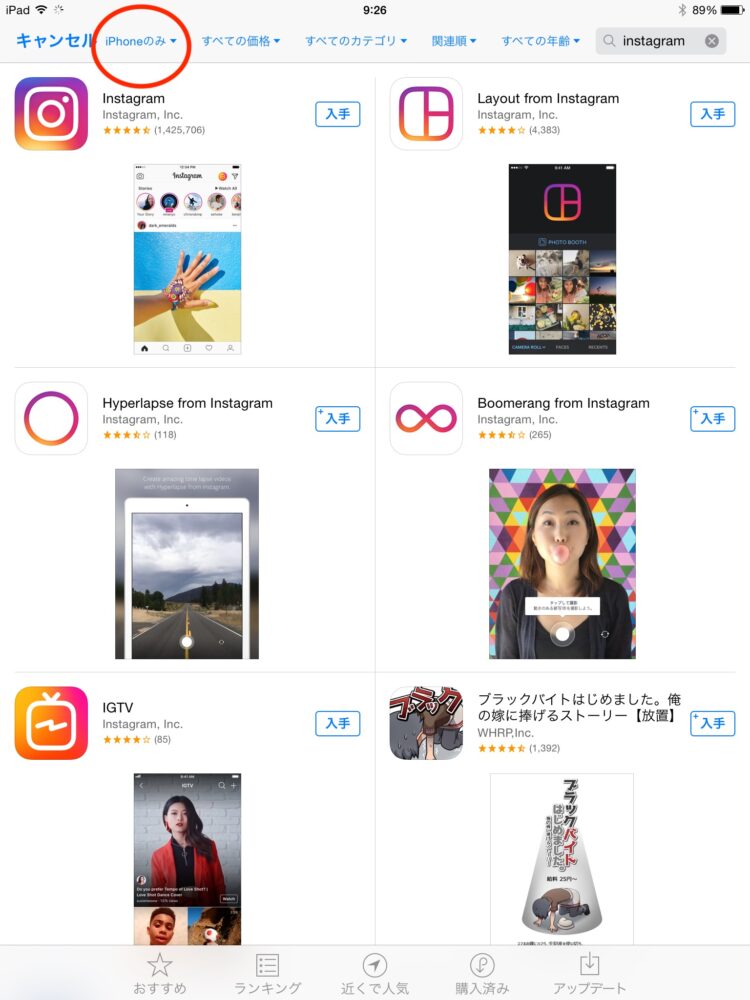
Task: Expand the すべての価格 filter
Action: pos(241,41)
